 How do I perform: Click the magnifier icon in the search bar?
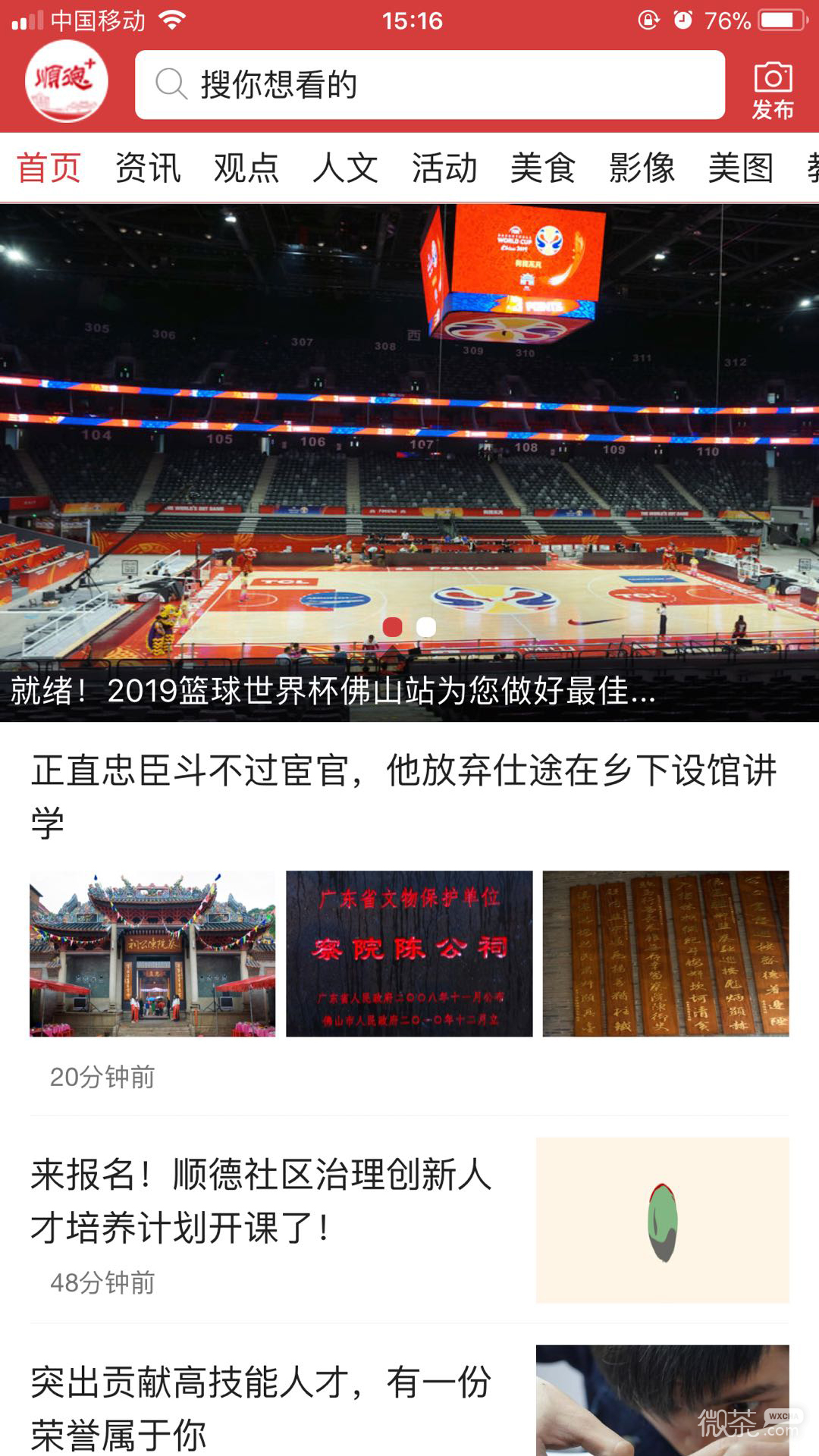[173, 86]
